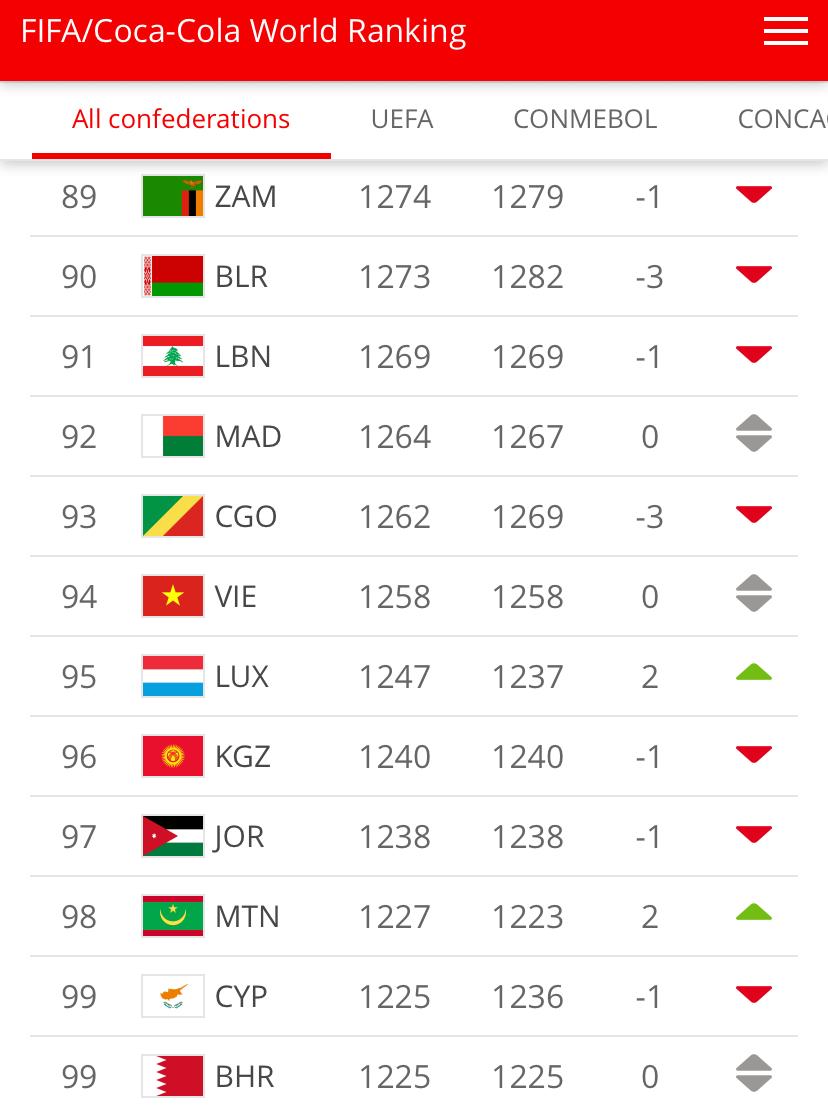828x1111 pixels.
Task: Open the hamburger menu
Action: [x=785, y=32]
